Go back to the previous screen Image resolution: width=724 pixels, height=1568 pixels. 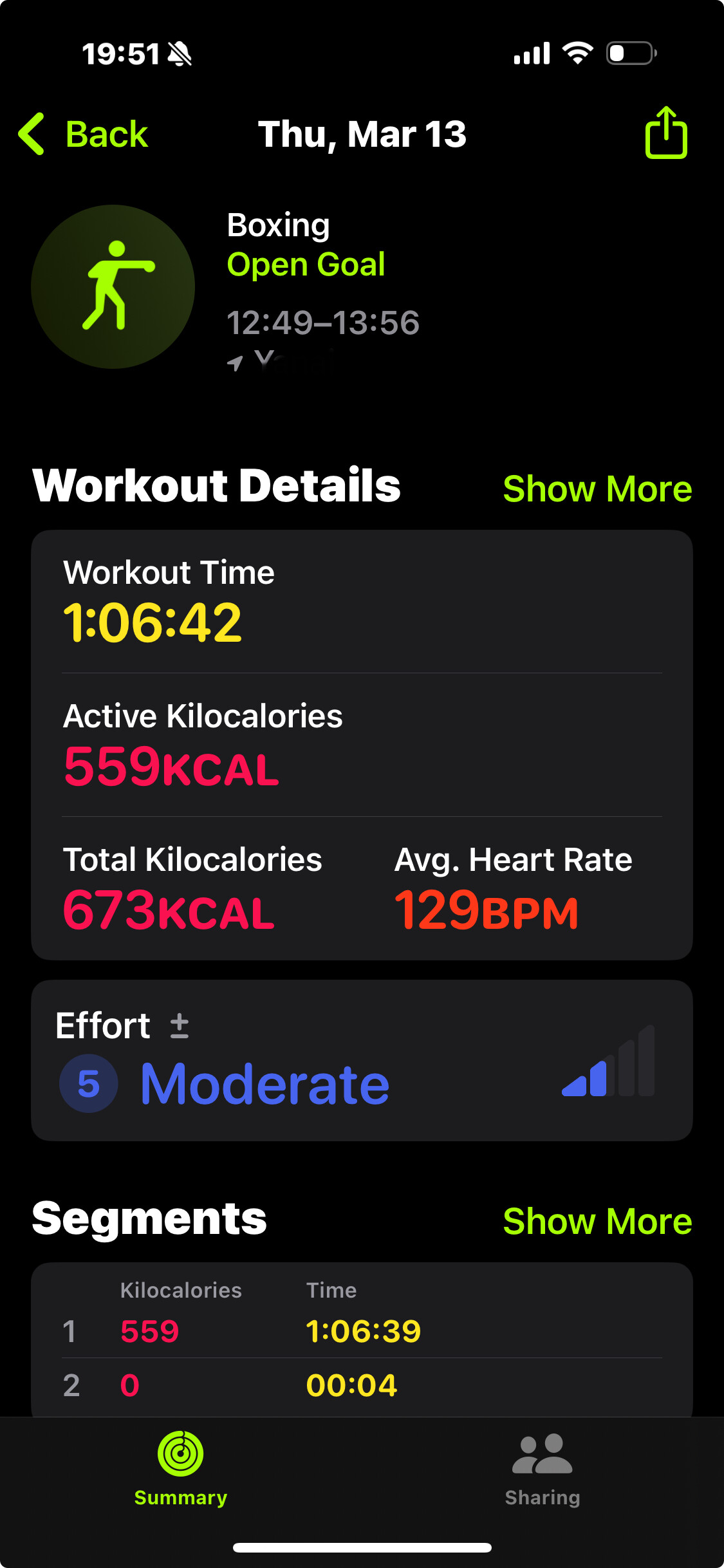click(84, 135)
